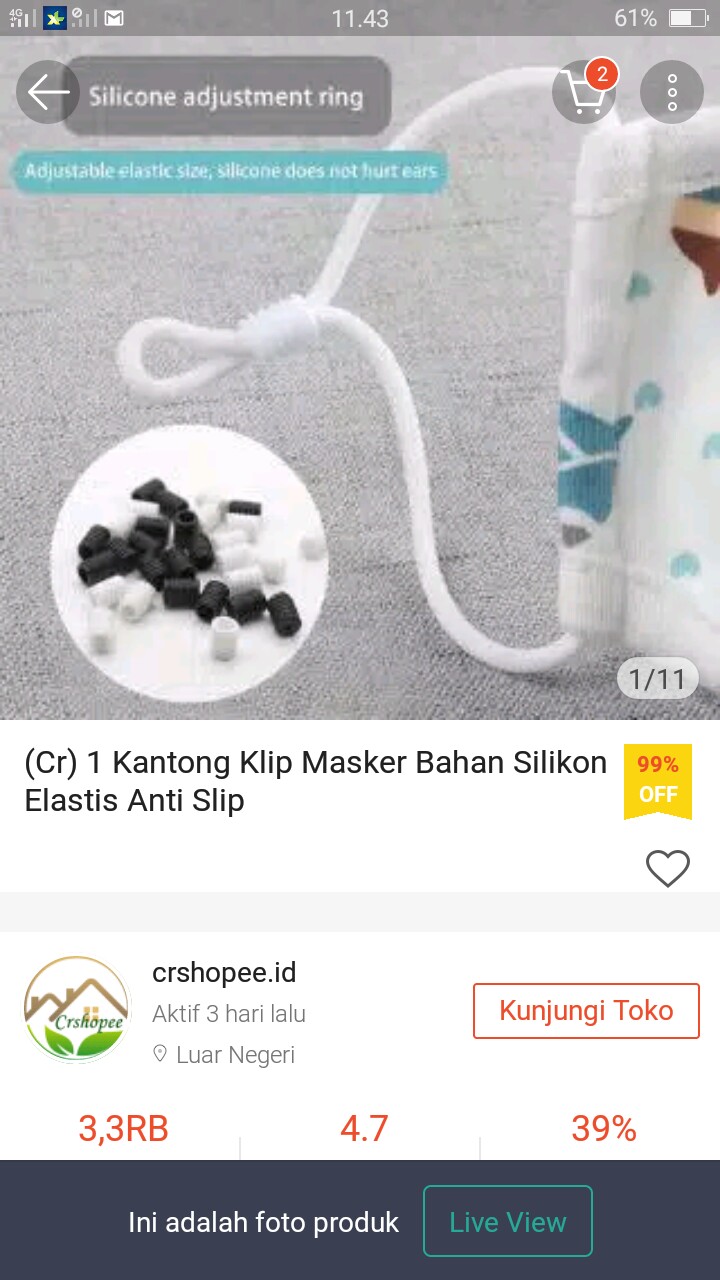Select the 4.7 rating stat
Screen dimensions: 720x1280
click(x=364, y=1128)
